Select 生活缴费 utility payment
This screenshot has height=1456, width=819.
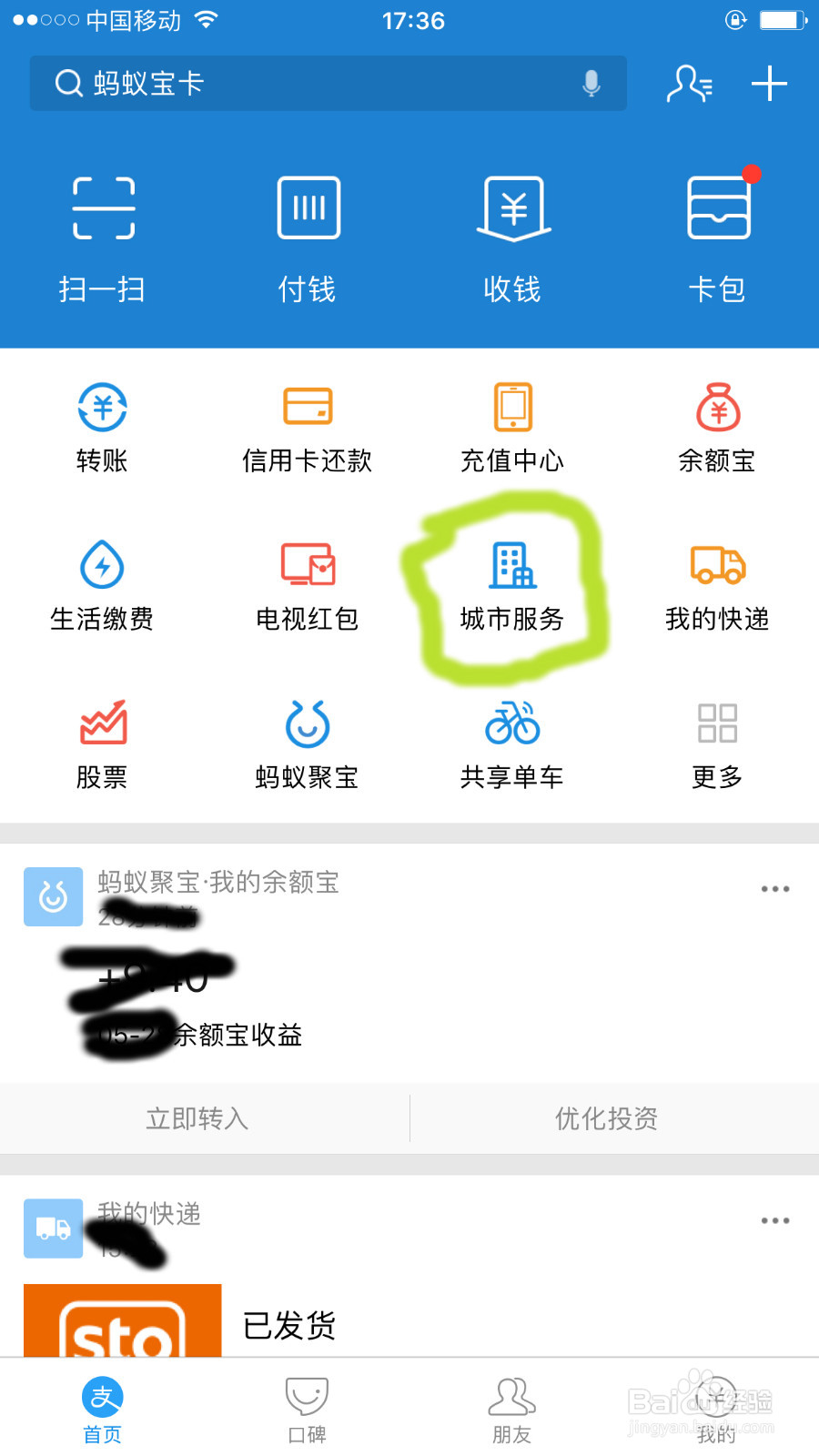(x=102, y=587)
